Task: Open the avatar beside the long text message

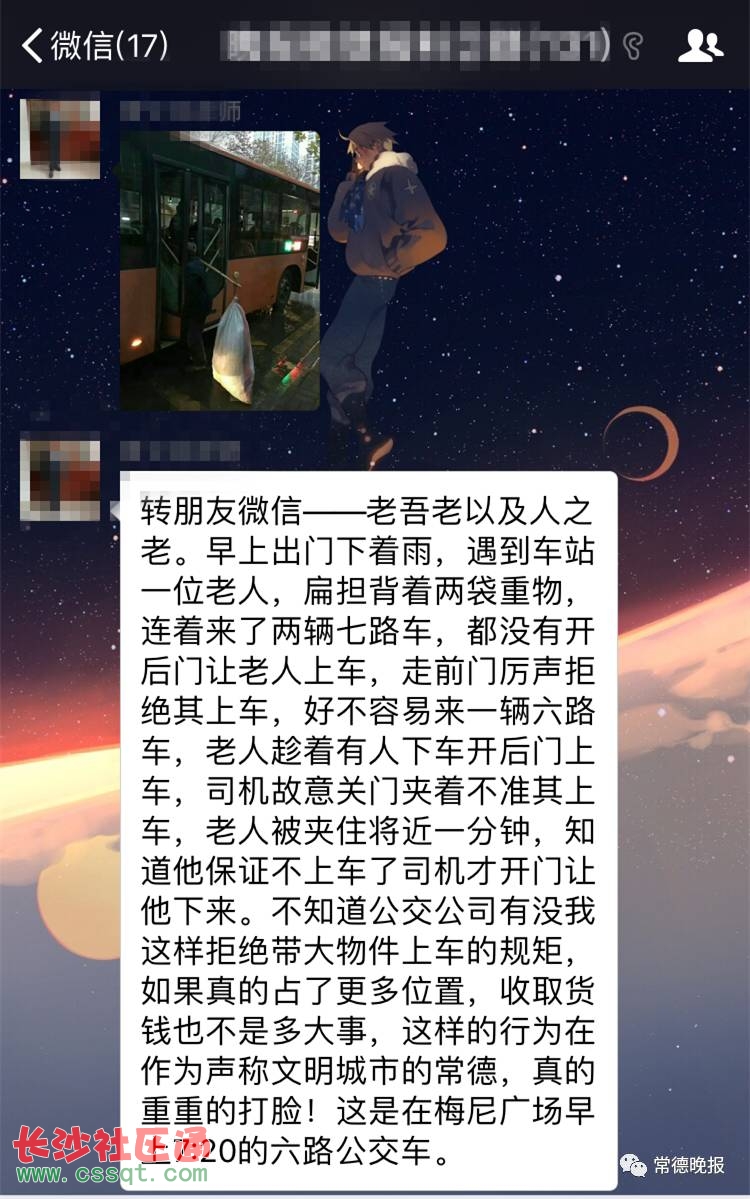Action: [60, 478]
